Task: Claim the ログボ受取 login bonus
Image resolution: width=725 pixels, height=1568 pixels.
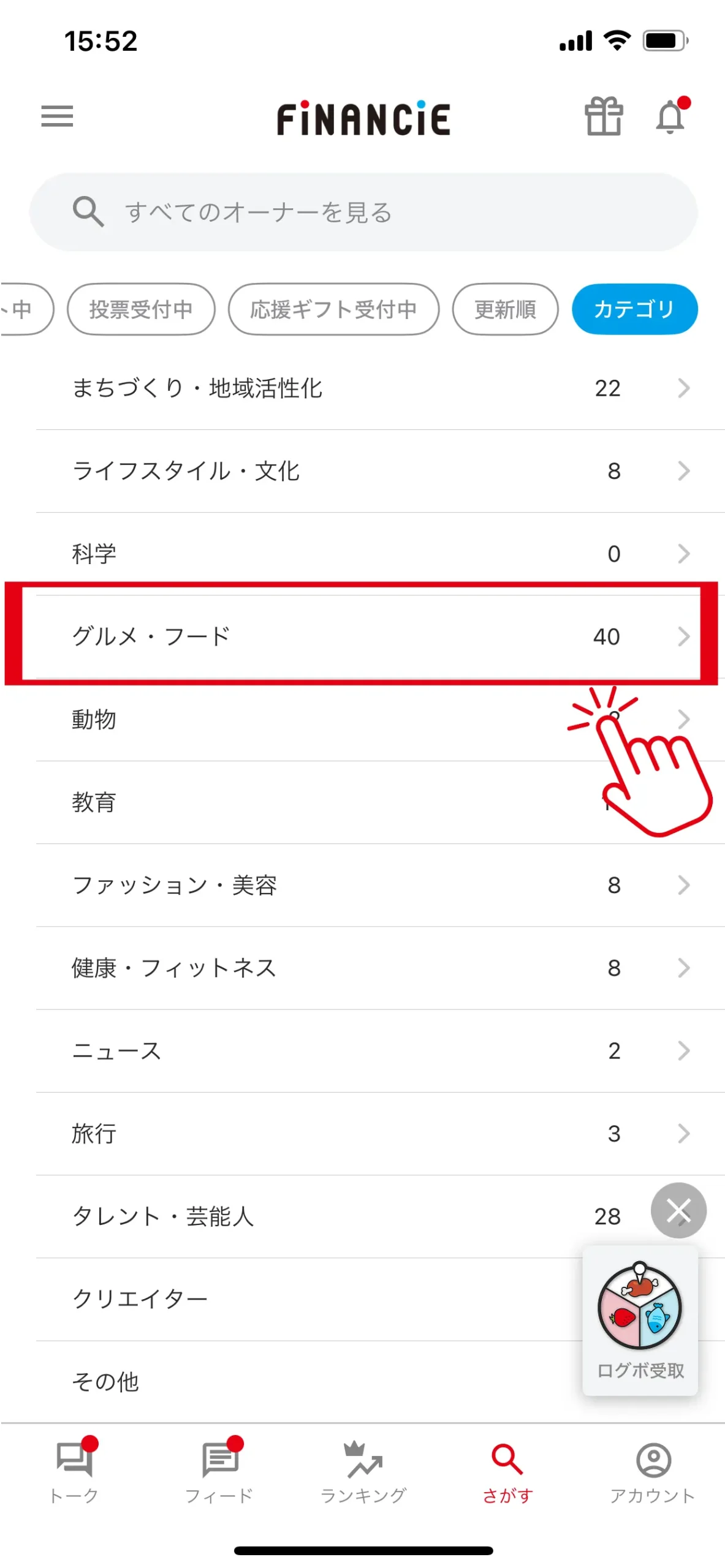Action: 640,1320
